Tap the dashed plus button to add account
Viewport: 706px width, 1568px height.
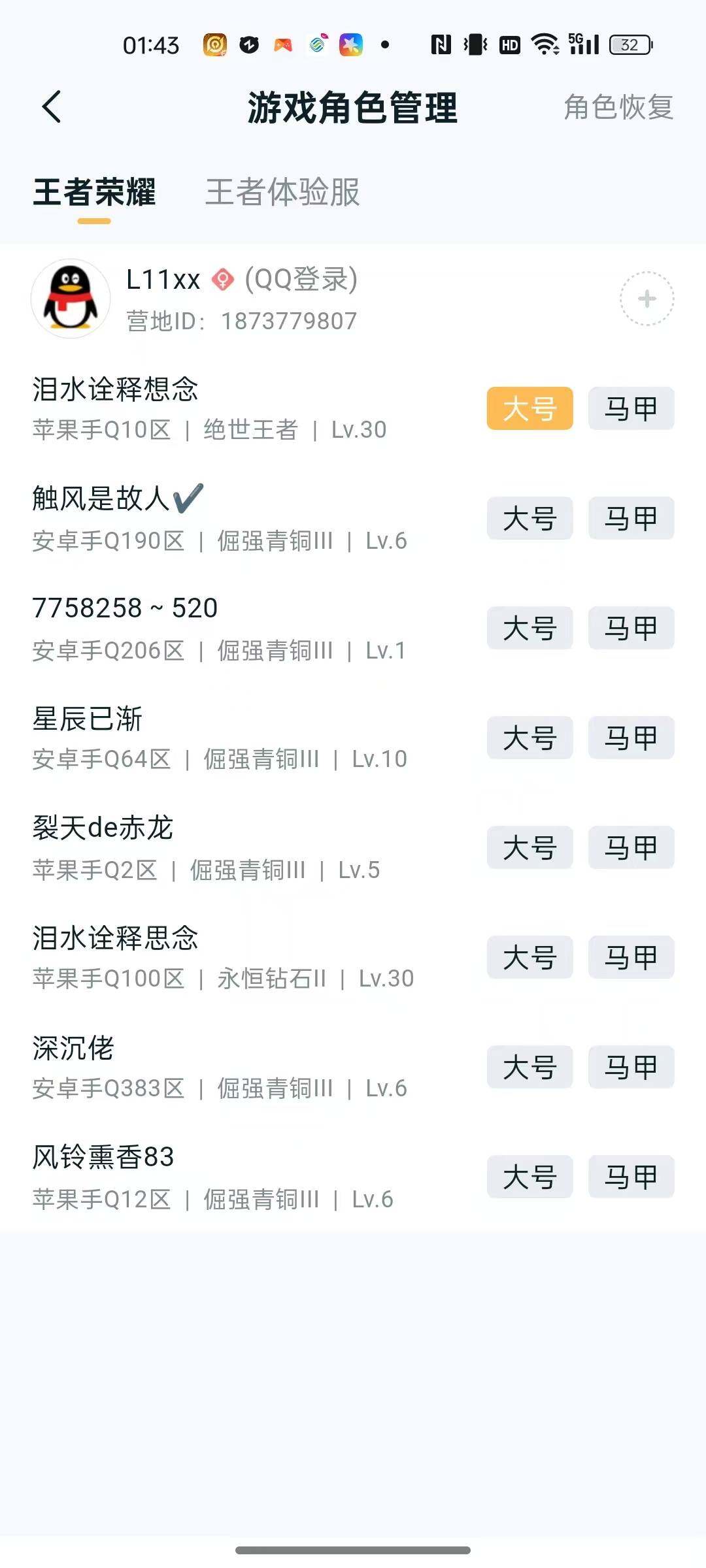pos(646,297)
